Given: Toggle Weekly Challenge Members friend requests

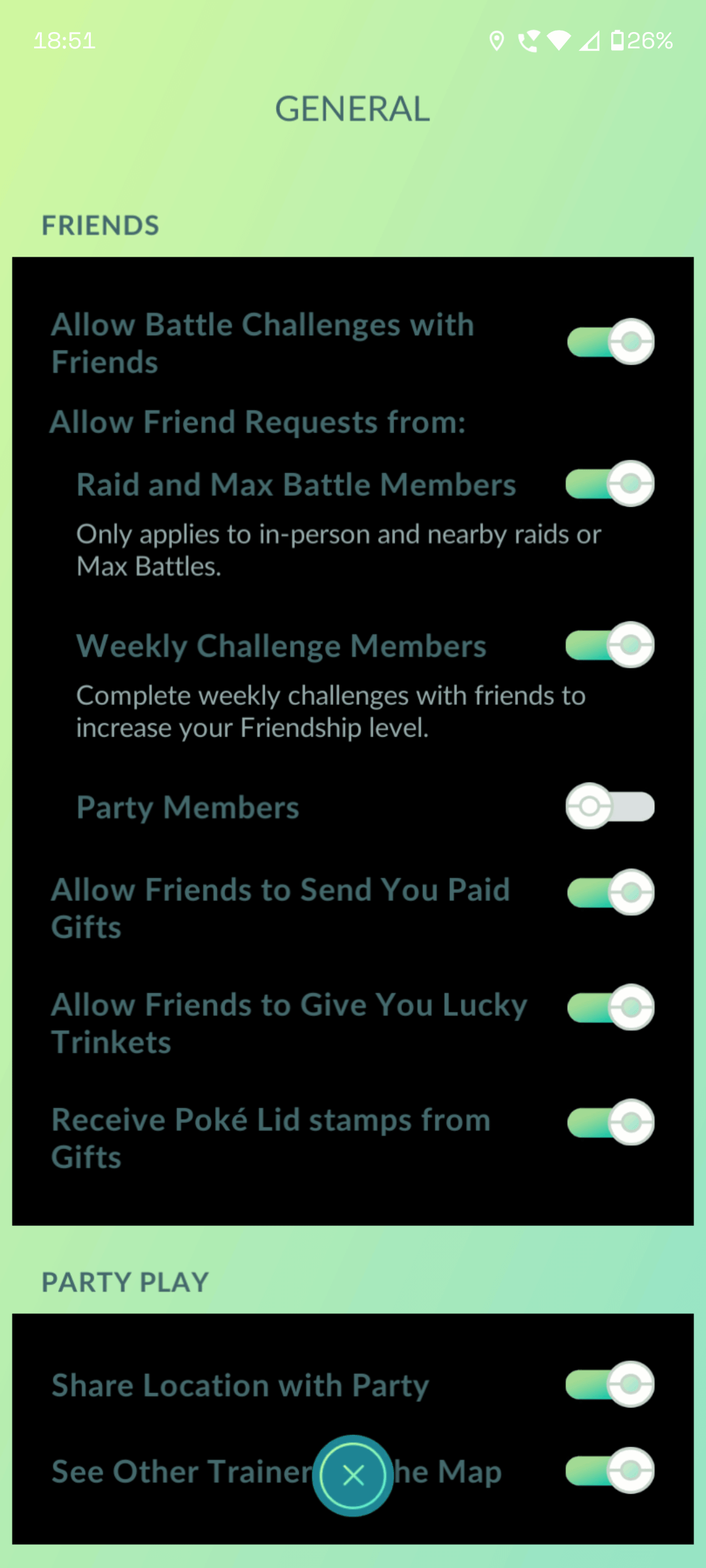Looking at the screenshot, I should 611,645.
